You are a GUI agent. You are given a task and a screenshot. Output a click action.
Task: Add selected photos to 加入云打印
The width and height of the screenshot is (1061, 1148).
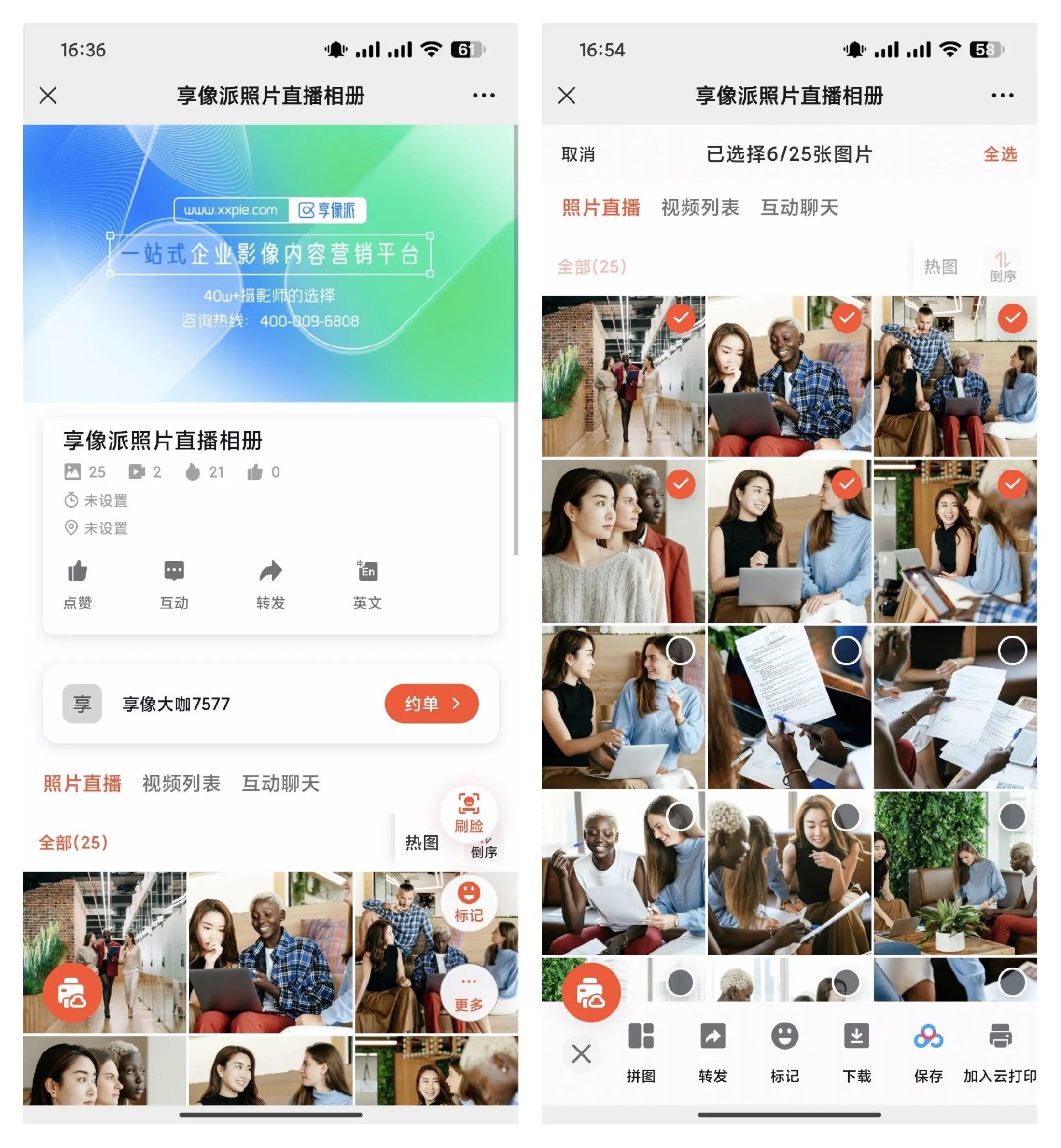click(1000, 1052)
